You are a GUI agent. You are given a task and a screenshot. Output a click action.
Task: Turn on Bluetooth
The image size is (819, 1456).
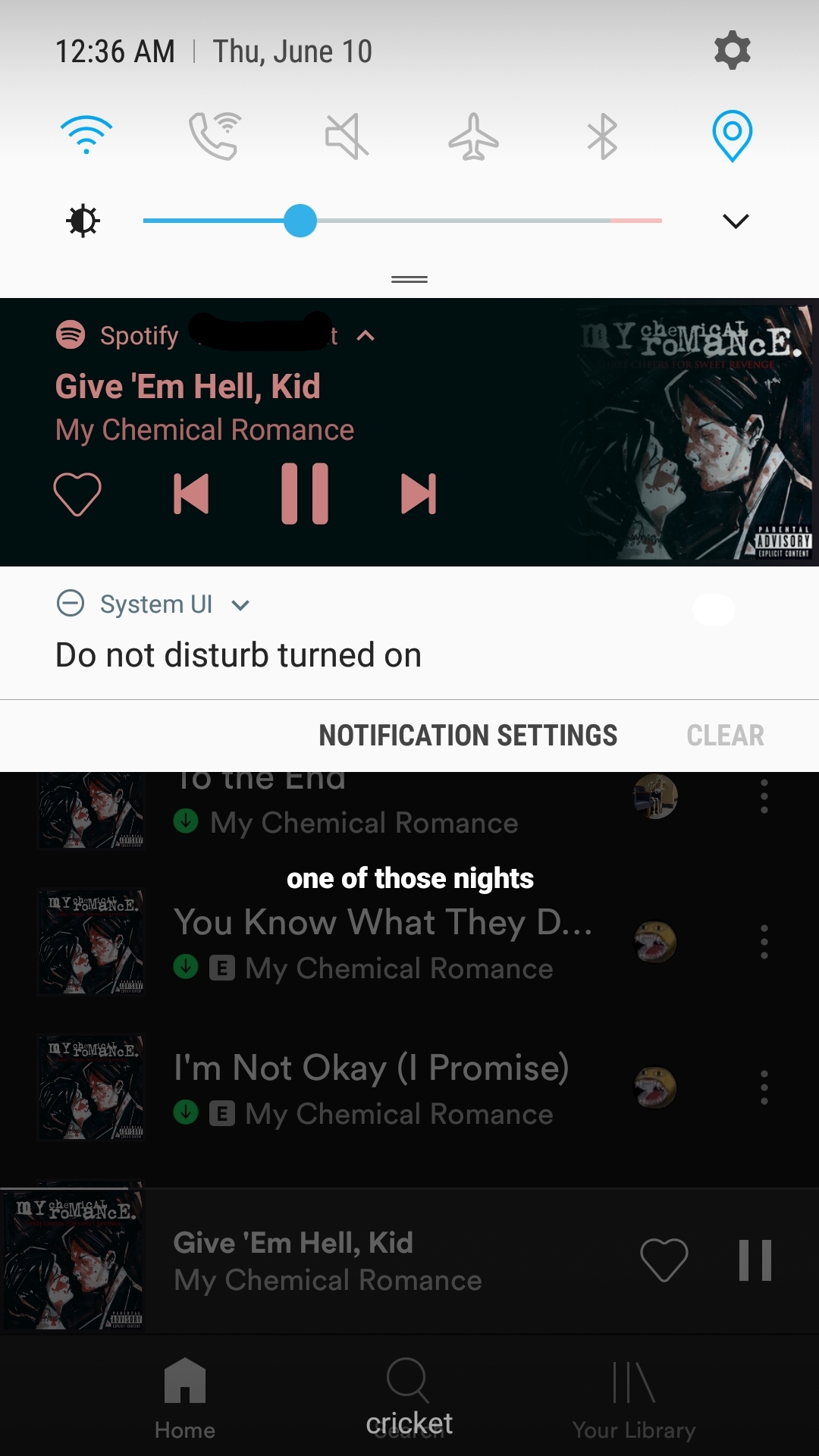603,136
